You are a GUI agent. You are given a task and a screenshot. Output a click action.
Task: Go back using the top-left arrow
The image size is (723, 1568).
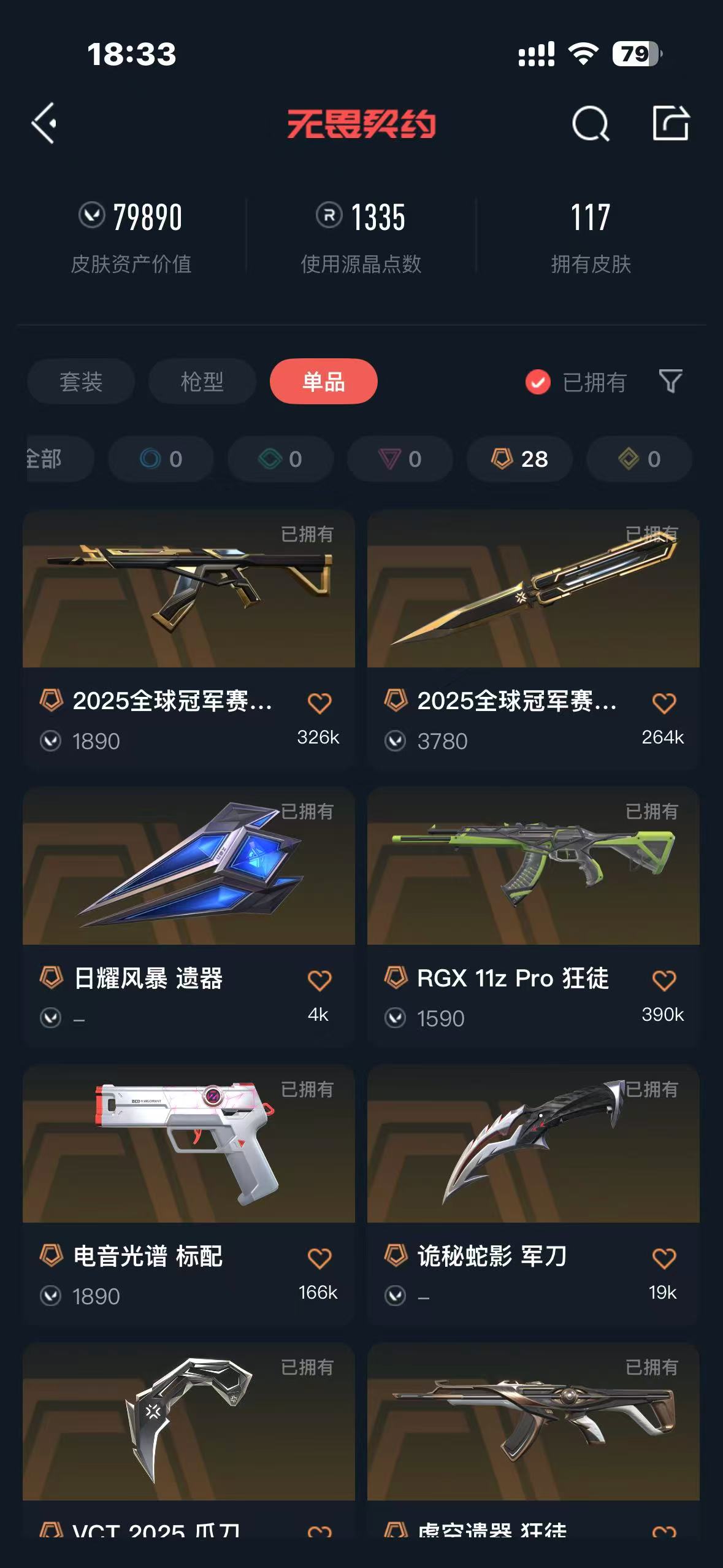point(44,123)
